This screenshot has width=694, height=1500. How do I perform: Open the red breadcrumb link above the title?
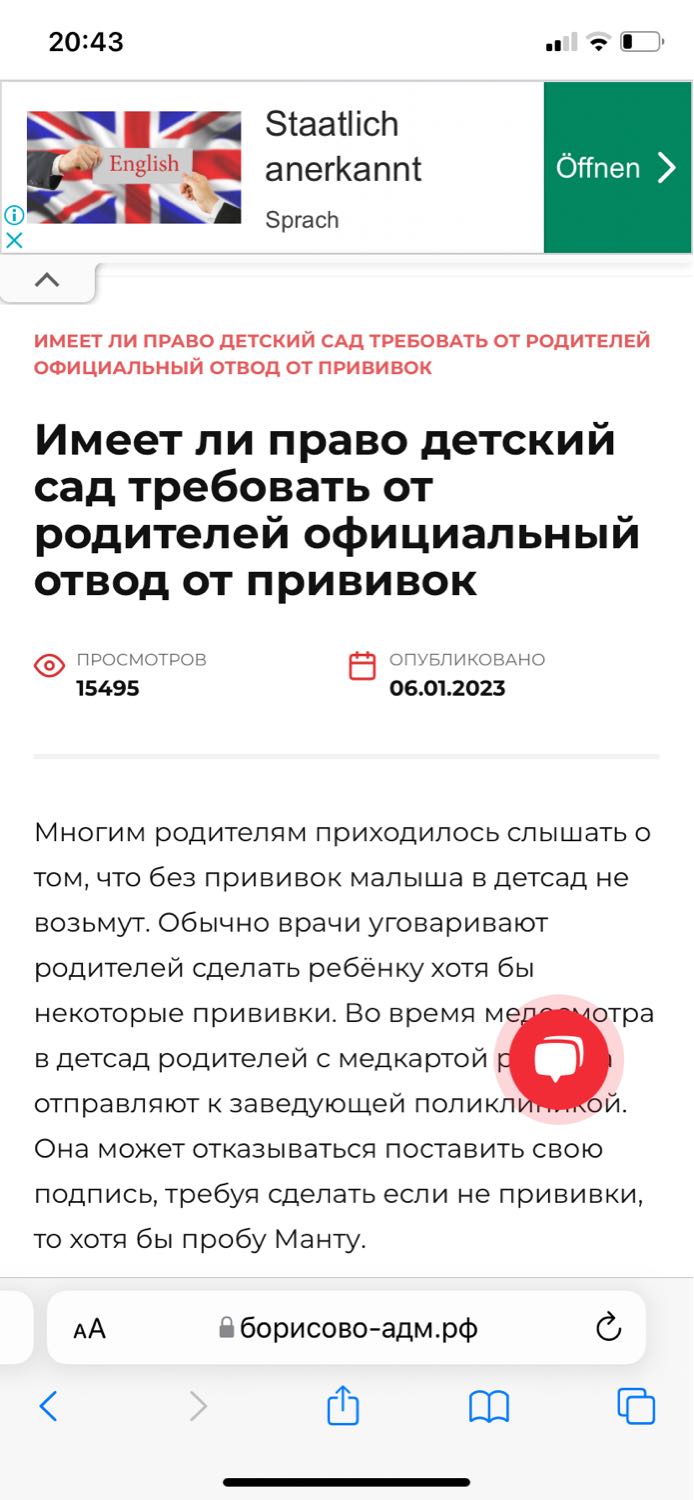point(342,354)
